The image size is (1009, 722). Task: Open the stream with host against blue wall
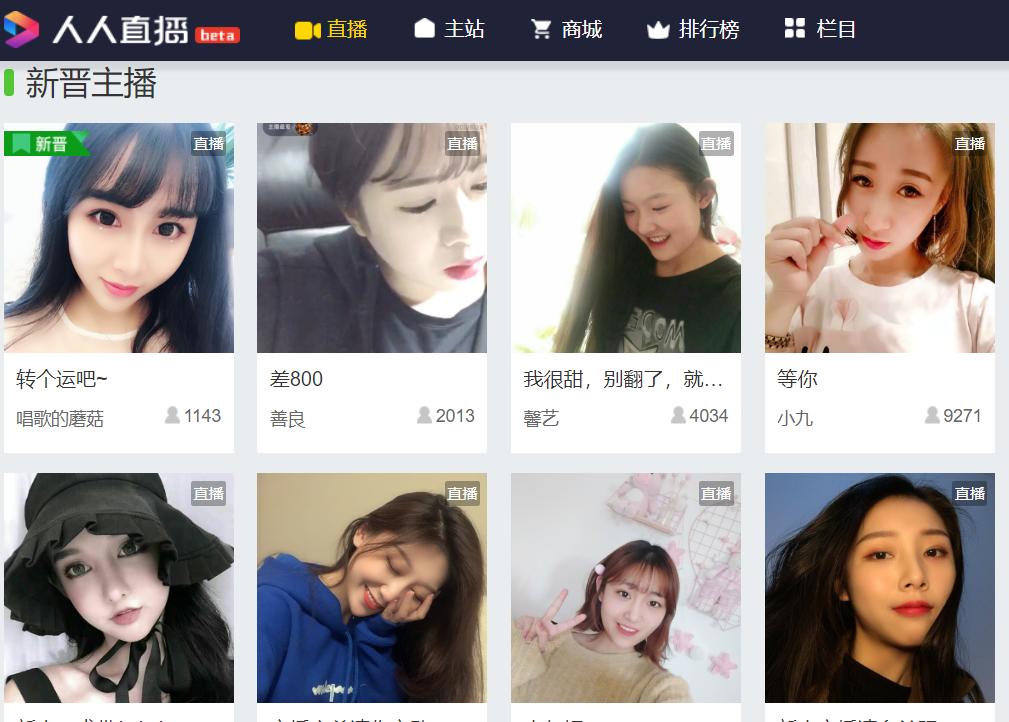click(x=879, y=588)
